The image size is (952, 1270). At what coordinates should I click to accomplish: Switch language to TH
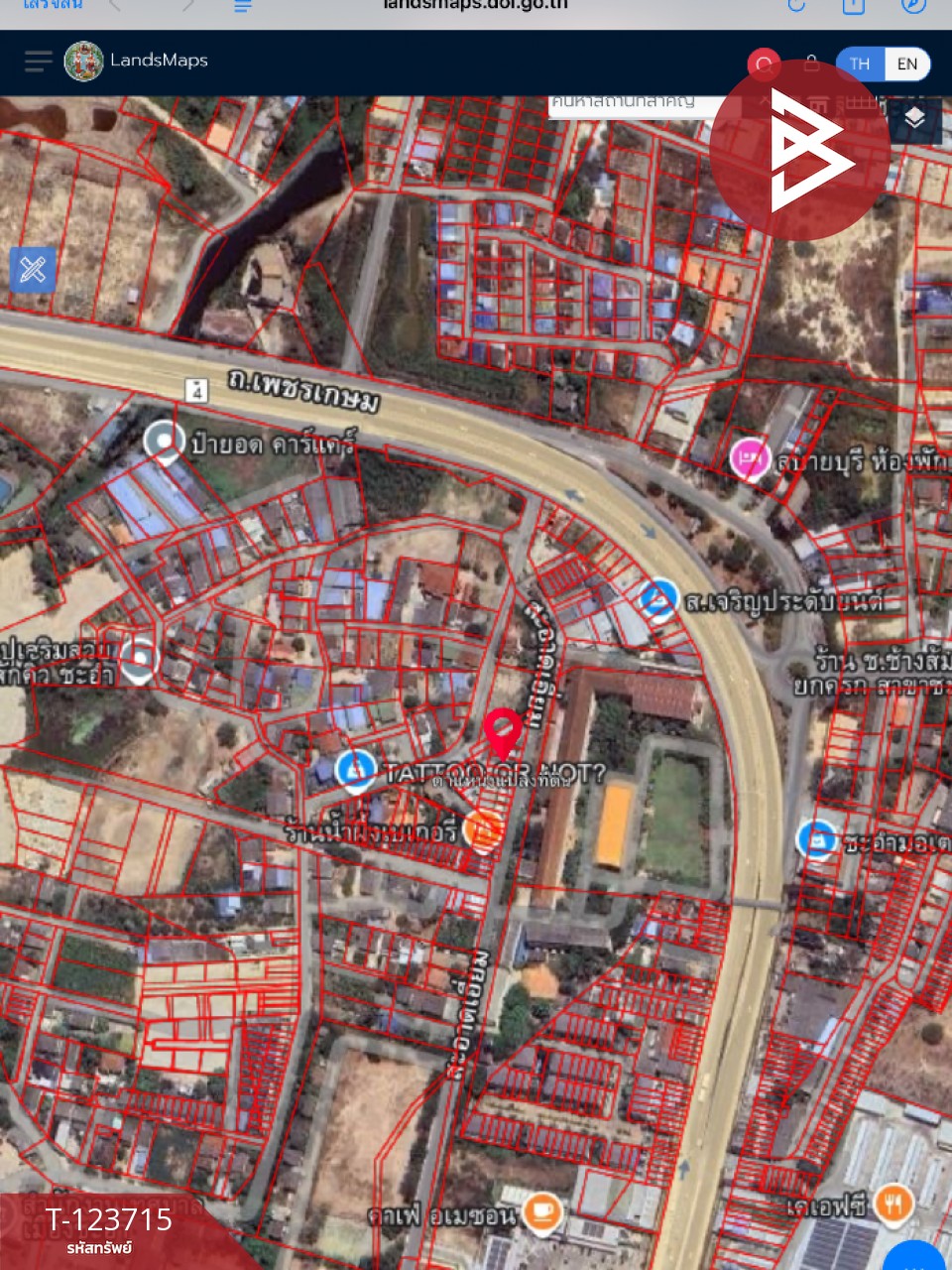tap(859, 64)
